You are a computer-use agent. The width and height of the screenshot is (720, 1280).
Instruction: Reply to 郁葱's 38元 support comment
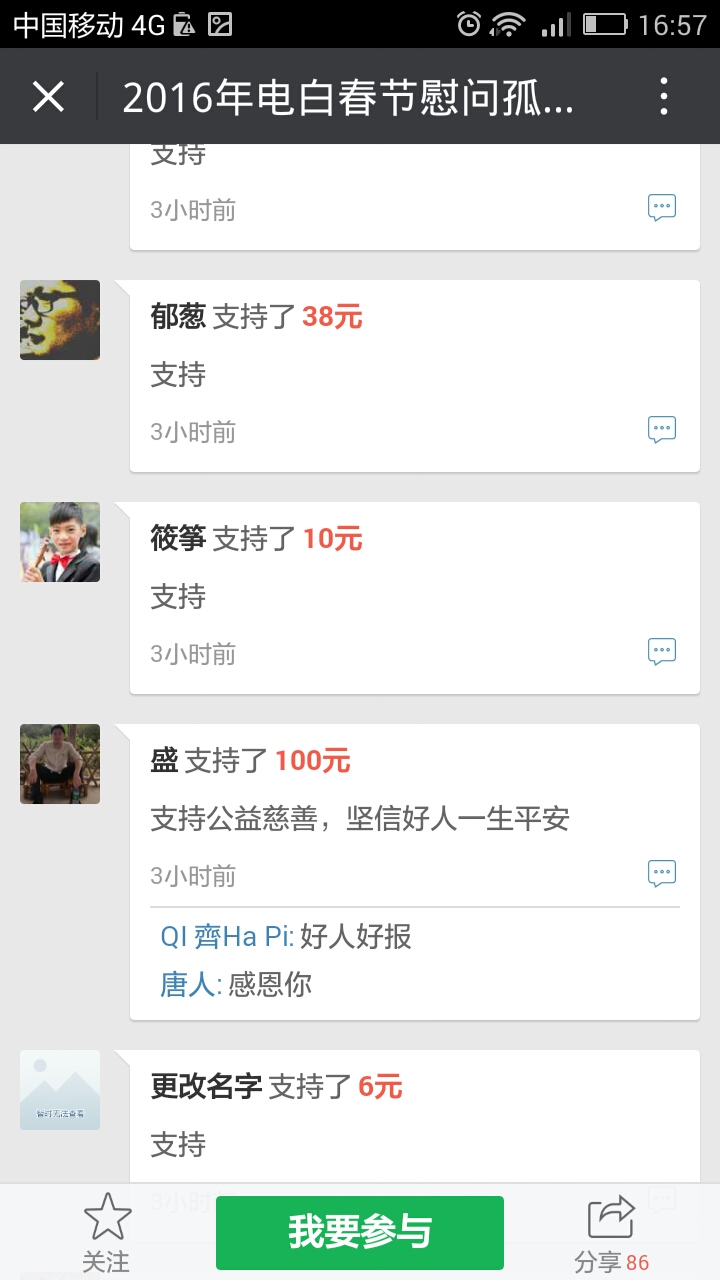662,430
